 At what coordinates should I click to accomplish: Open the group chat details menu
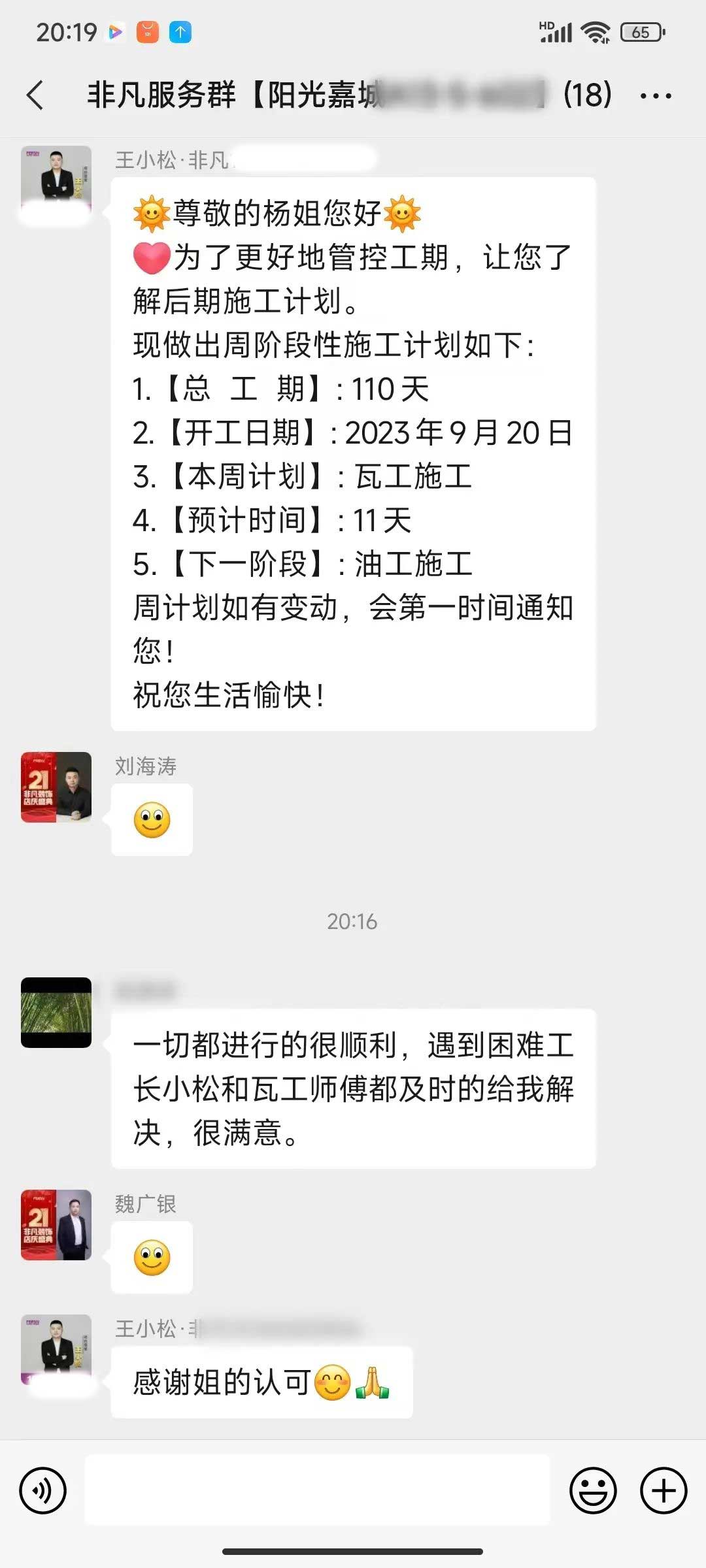point(655,96)
